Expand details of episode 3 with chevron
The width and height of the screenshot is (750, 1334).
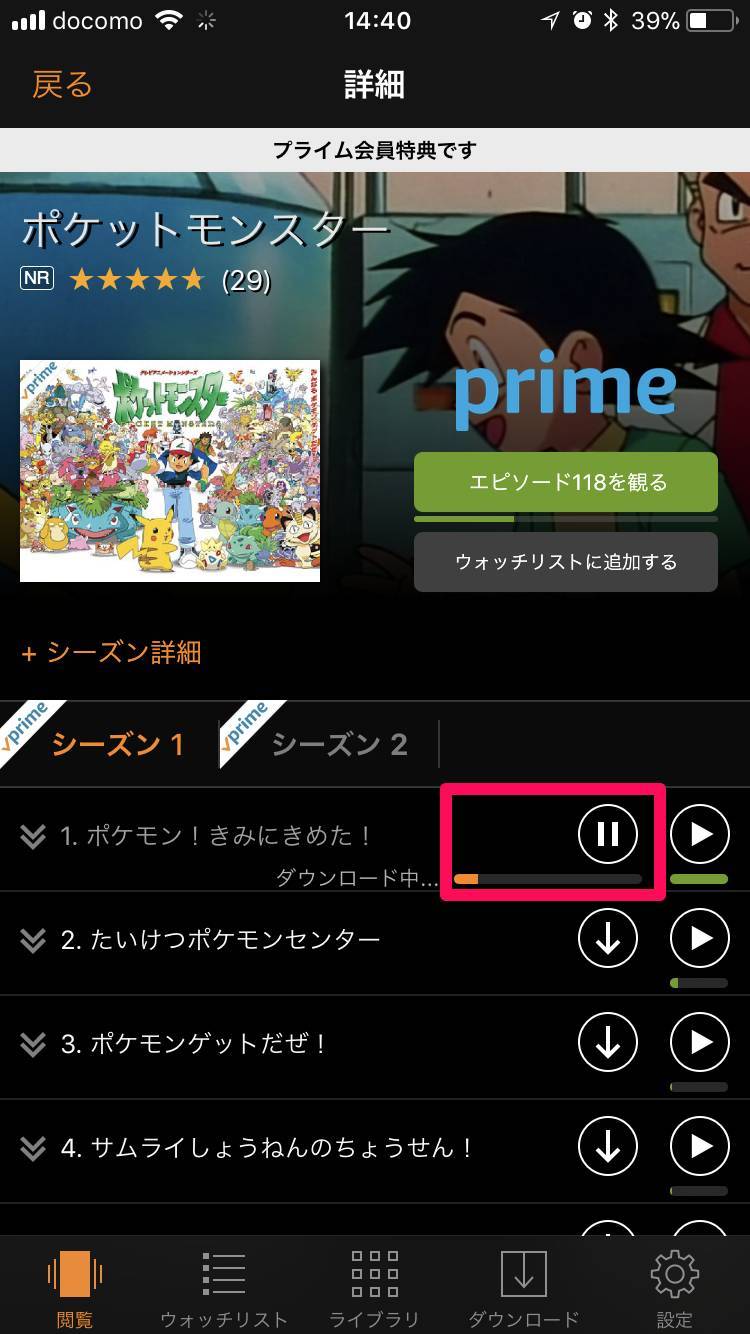[x=33, y=1044]
